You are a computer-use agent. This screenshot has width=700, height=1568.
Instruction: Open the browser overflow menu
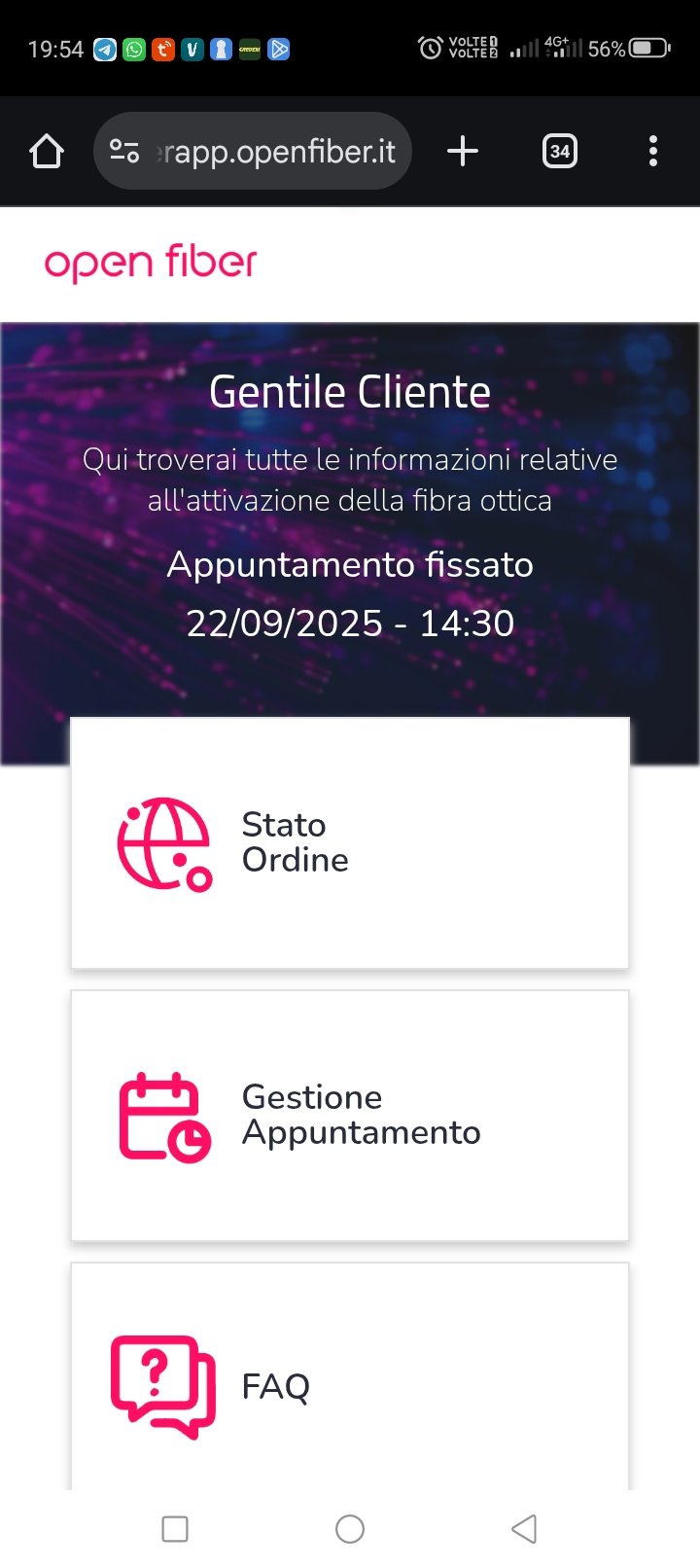(652, 152)
